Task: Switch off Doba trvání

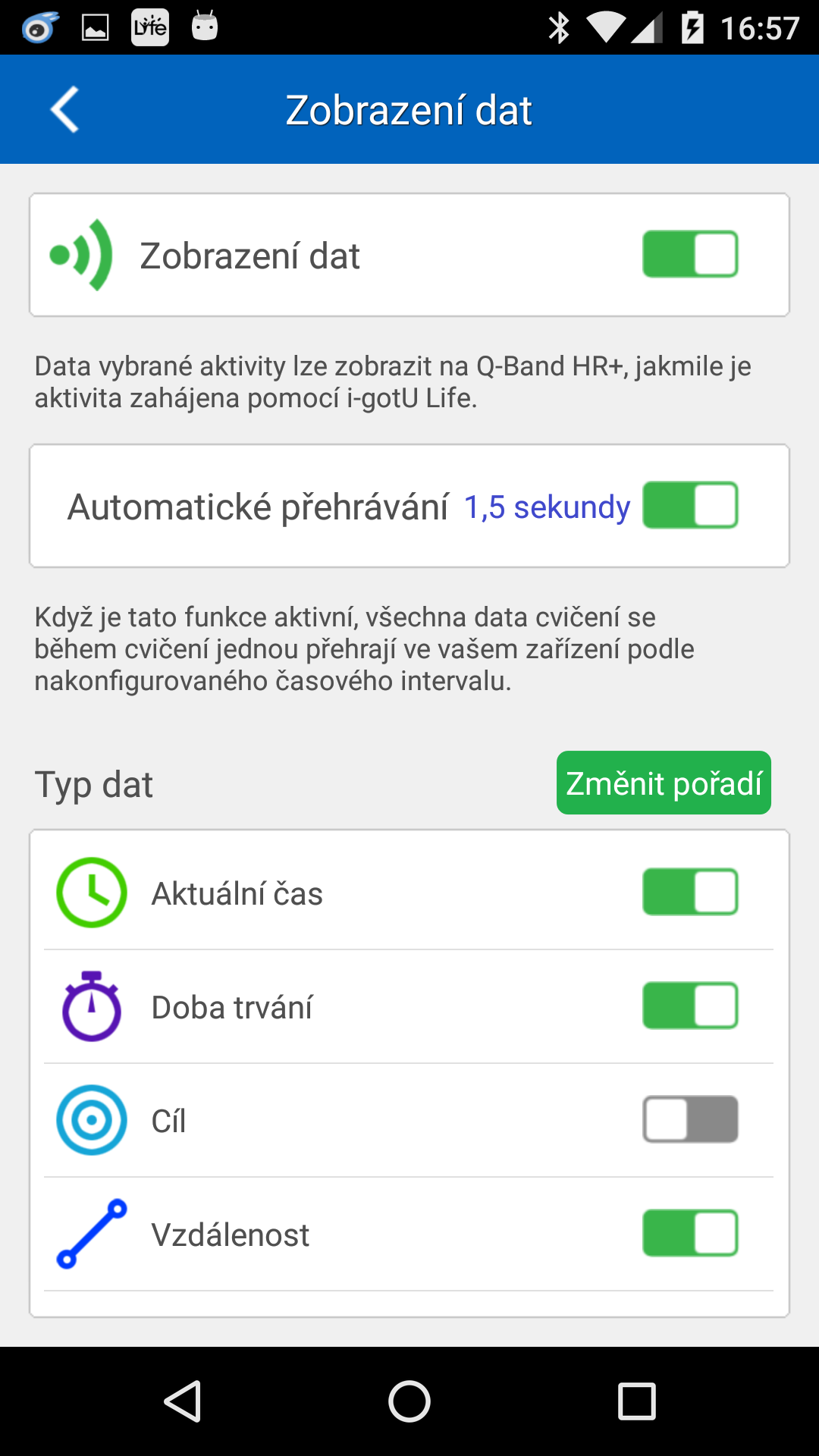Action: [x=690, y=1006]
